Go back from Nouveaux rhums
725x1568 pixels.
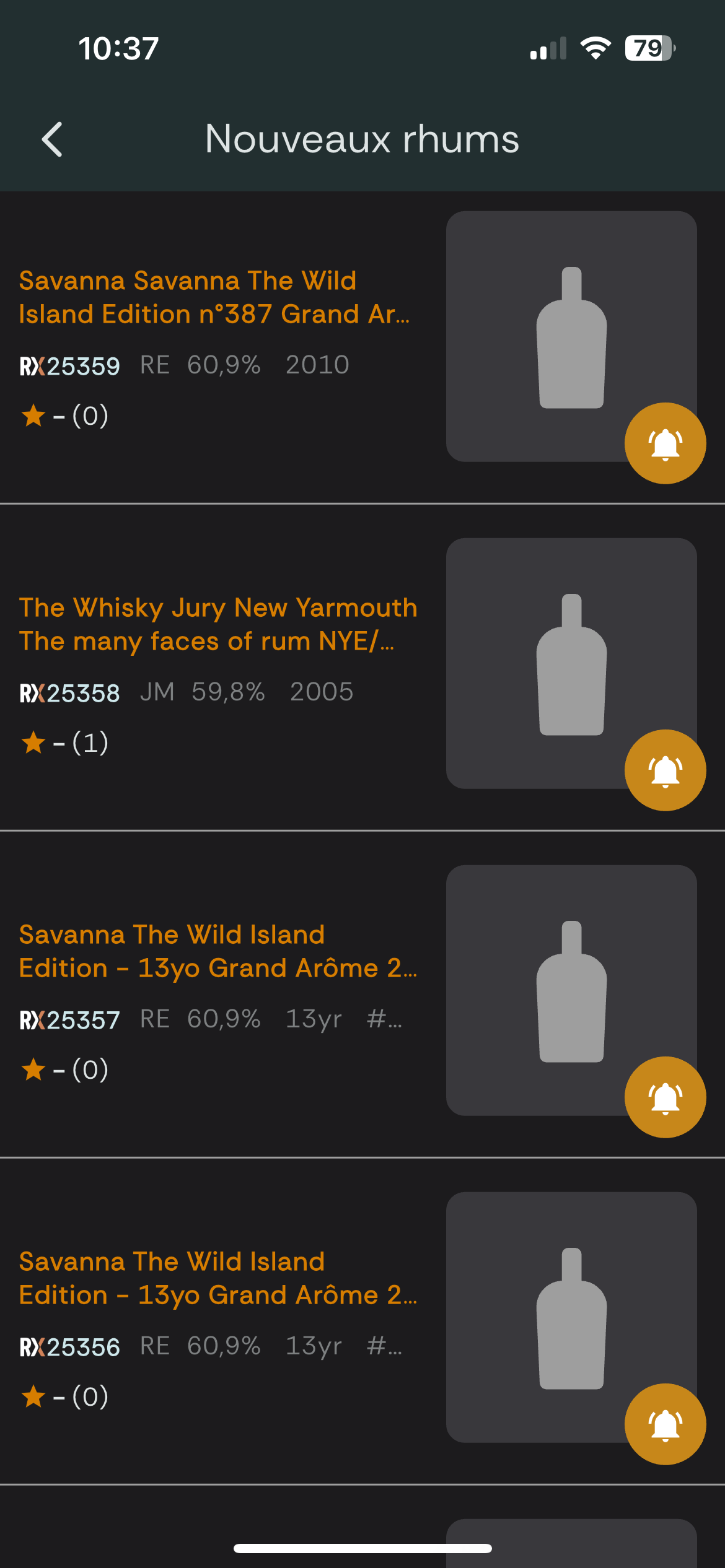tap(53, 139)
